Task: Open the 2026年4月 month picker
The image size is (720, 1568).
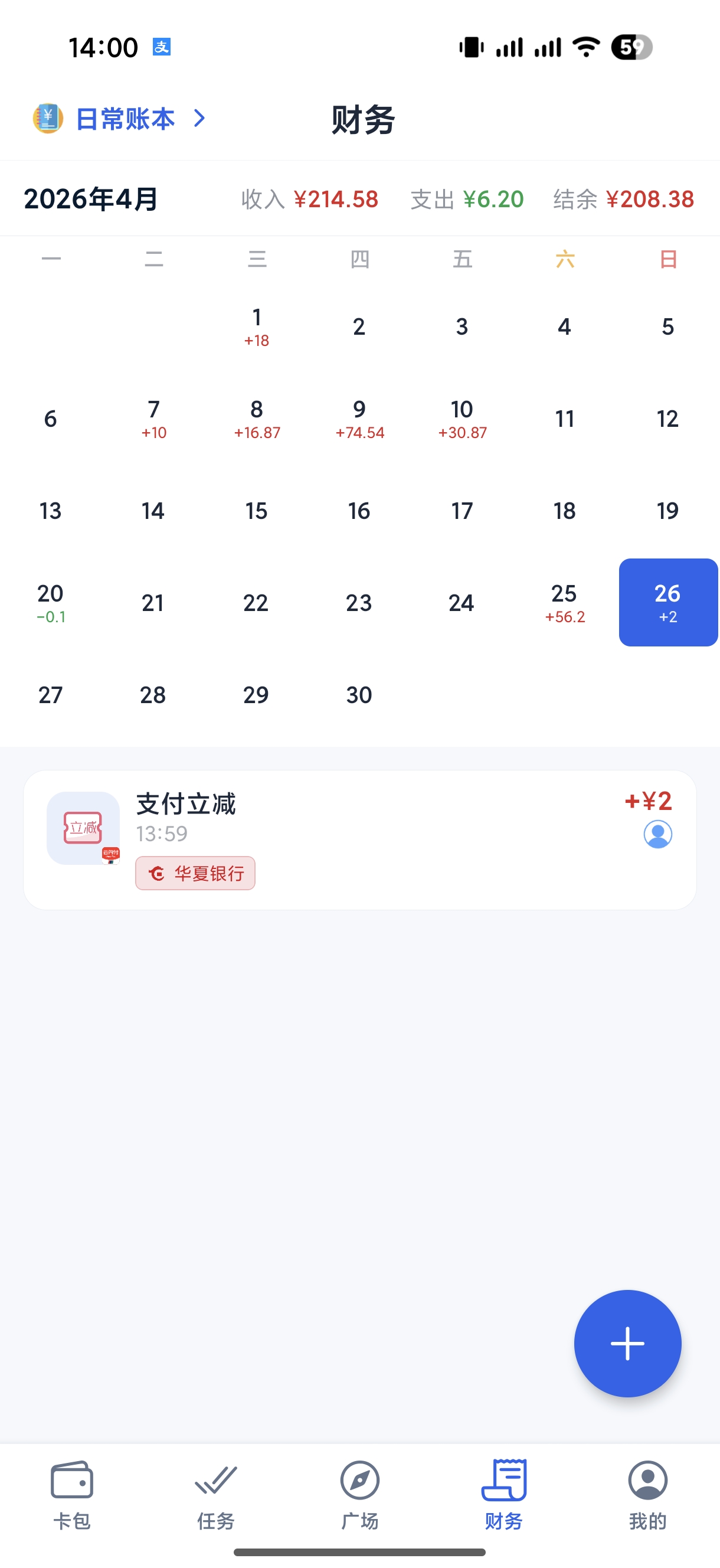Action: [91, 199]
